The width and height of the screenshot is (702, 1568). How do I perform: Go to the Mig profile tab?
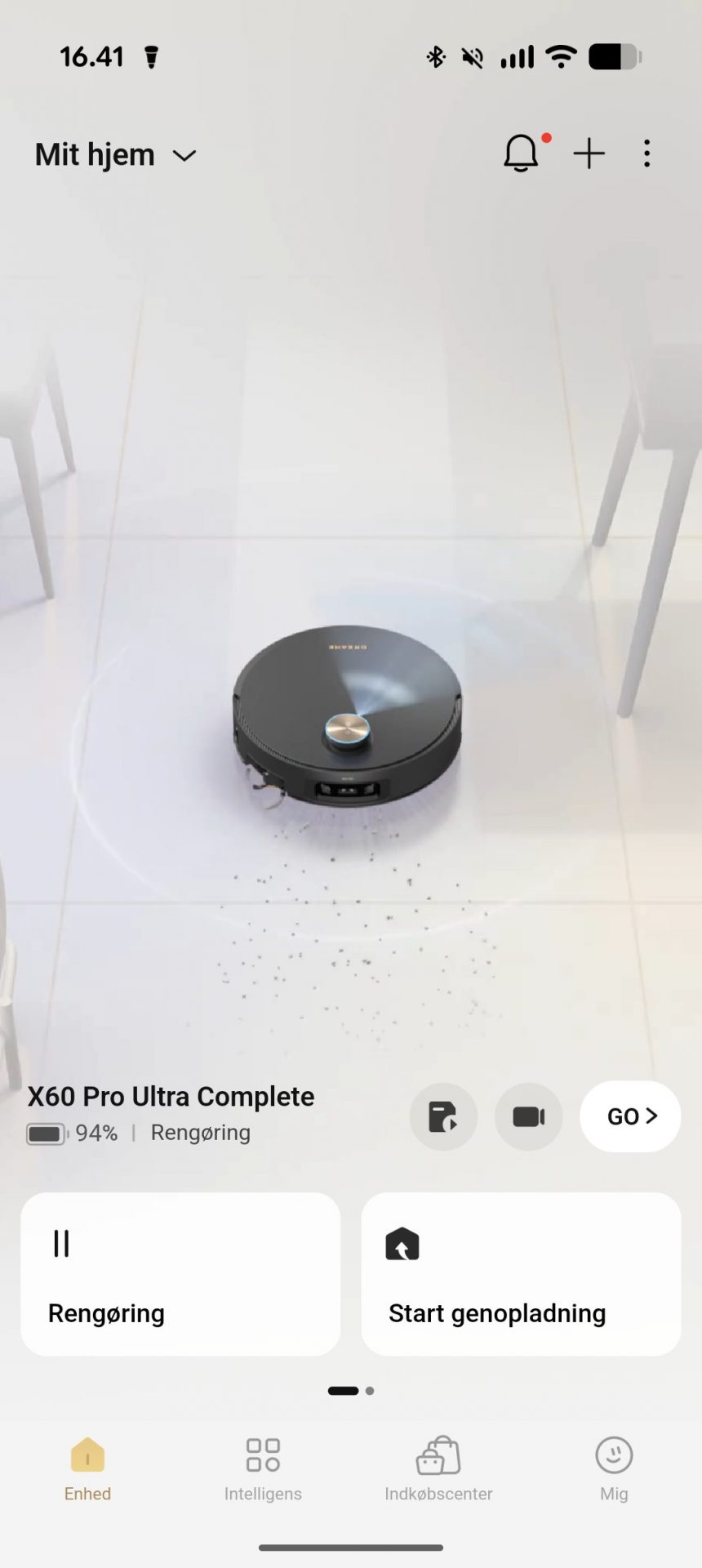coord(614,1470)
